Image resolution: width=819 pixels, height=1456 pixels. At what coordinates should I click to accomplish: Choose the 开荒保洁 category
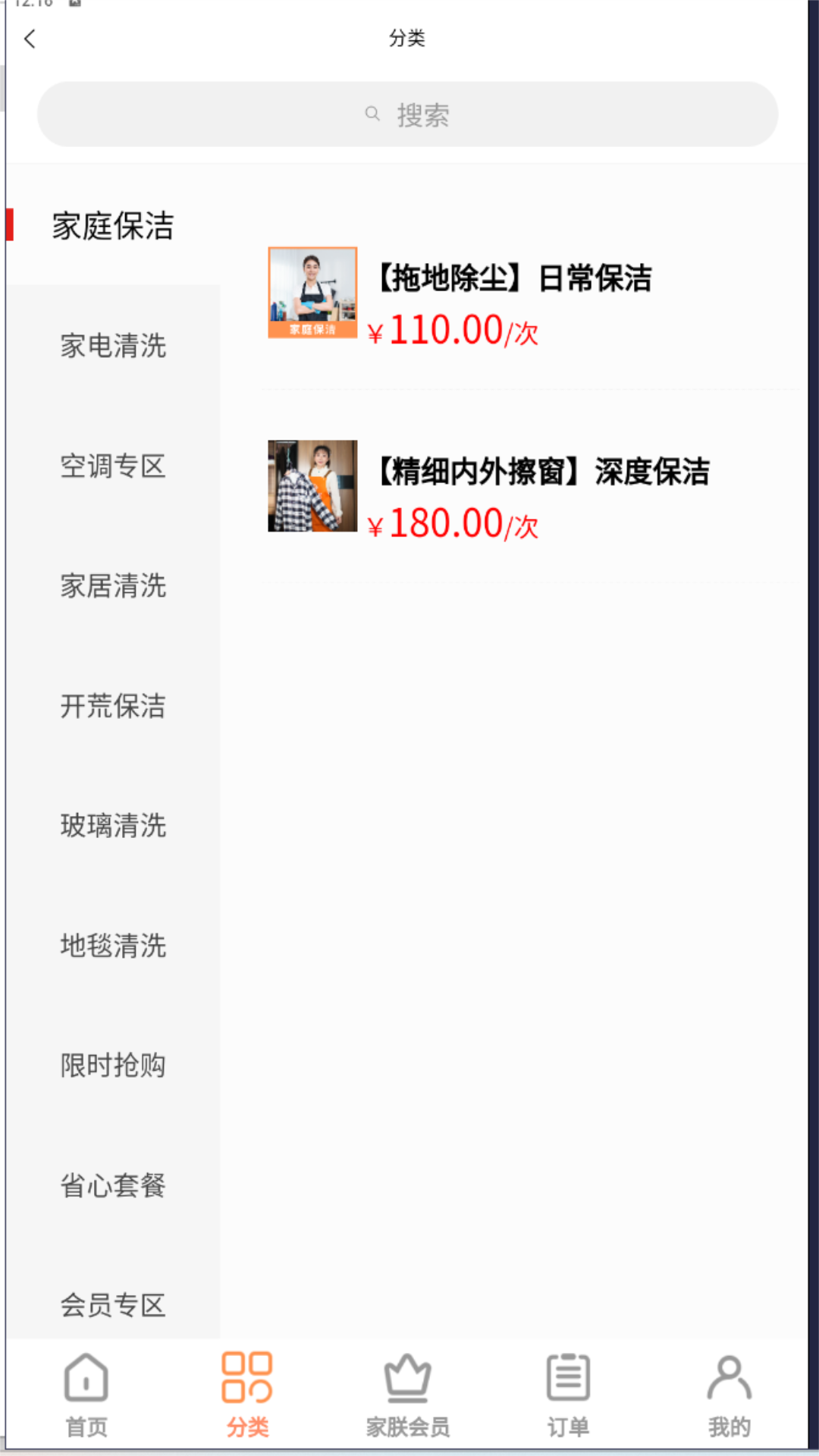pos(113,706)
